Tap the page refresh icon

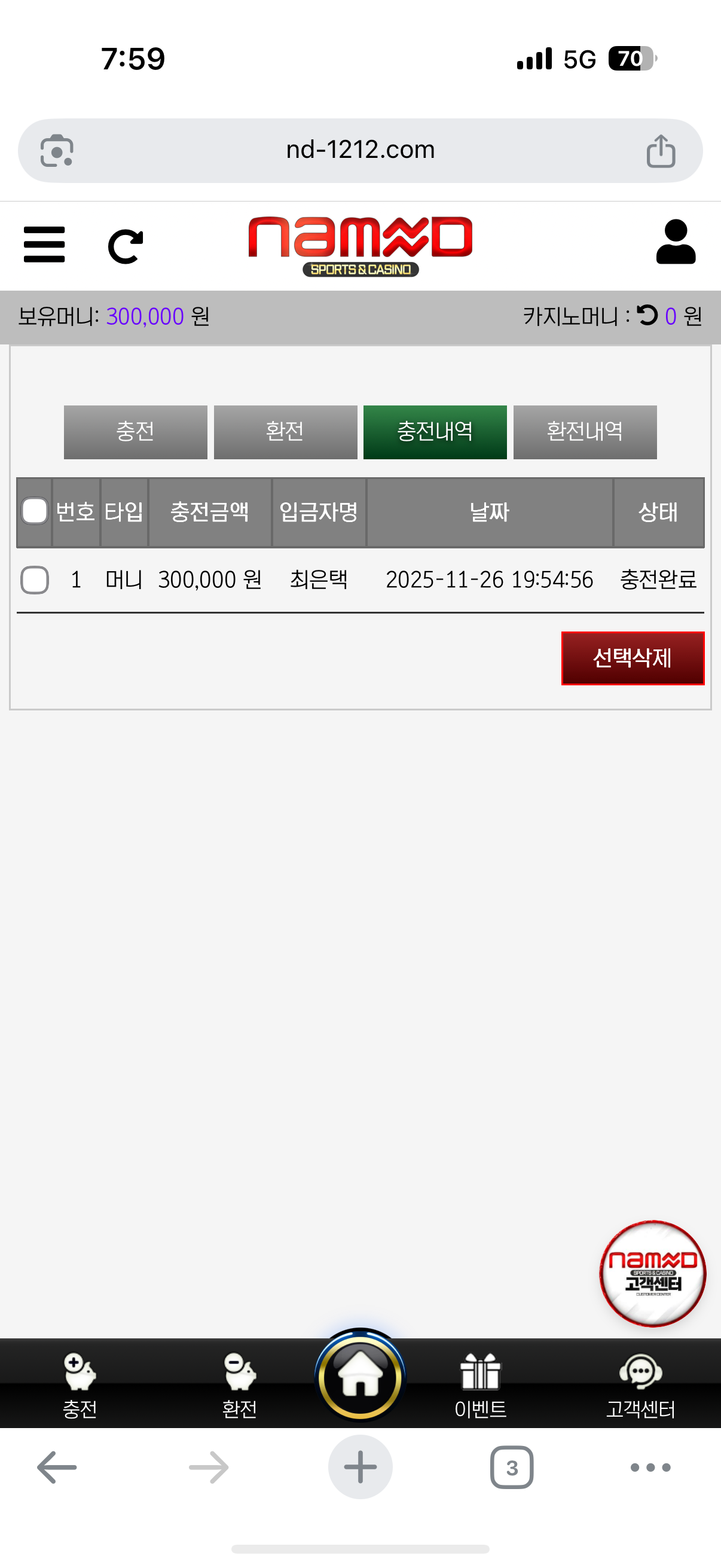[x=126, y=246]
